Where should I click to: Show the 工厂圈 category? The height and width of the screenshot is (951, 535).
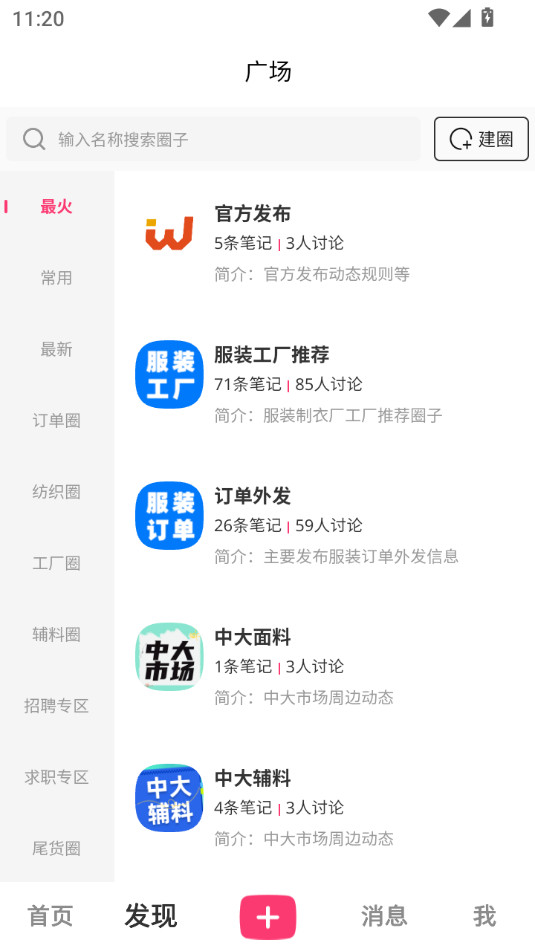coord(56,563)
